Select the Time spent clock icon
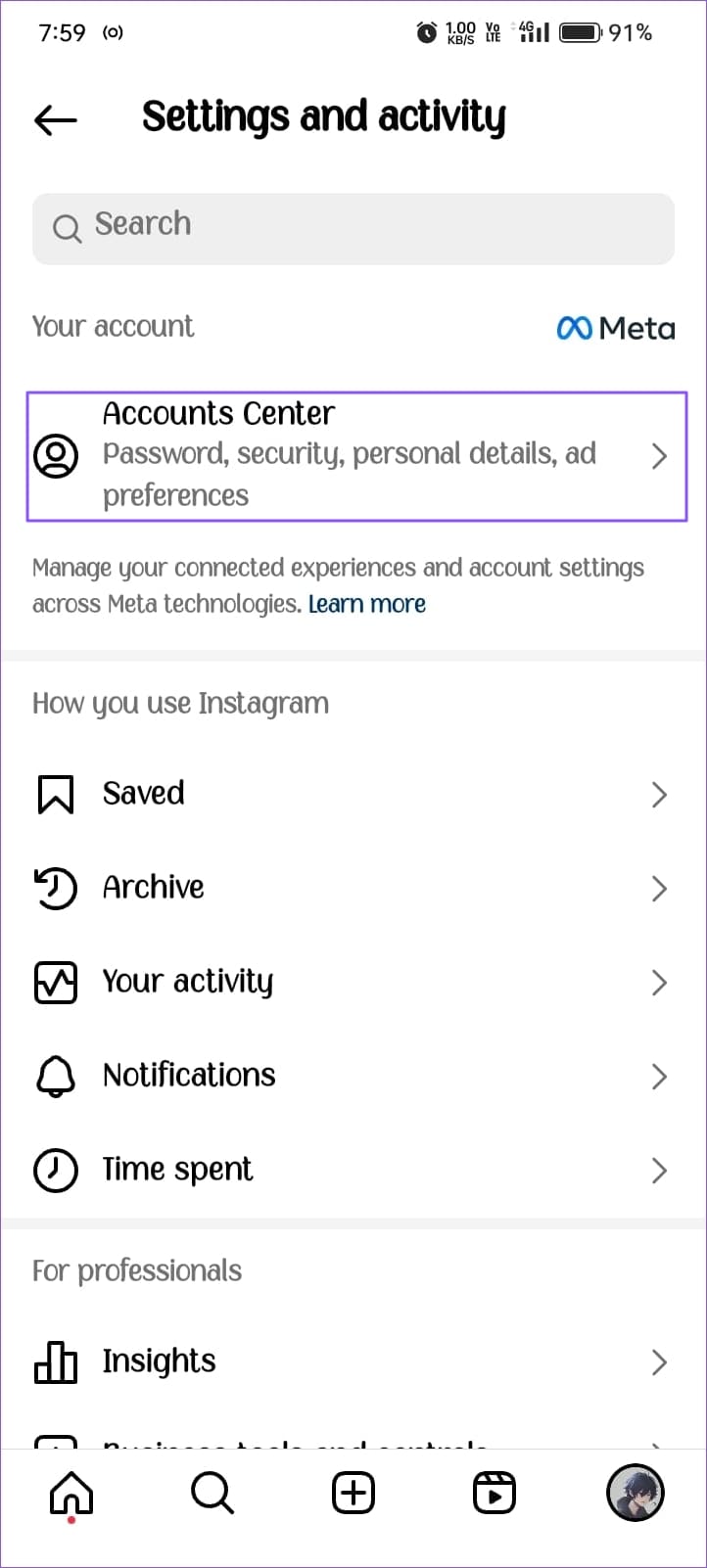The height and width of the screenshot is (1568, 707). pyautogui.click(x=56, y=1170)
